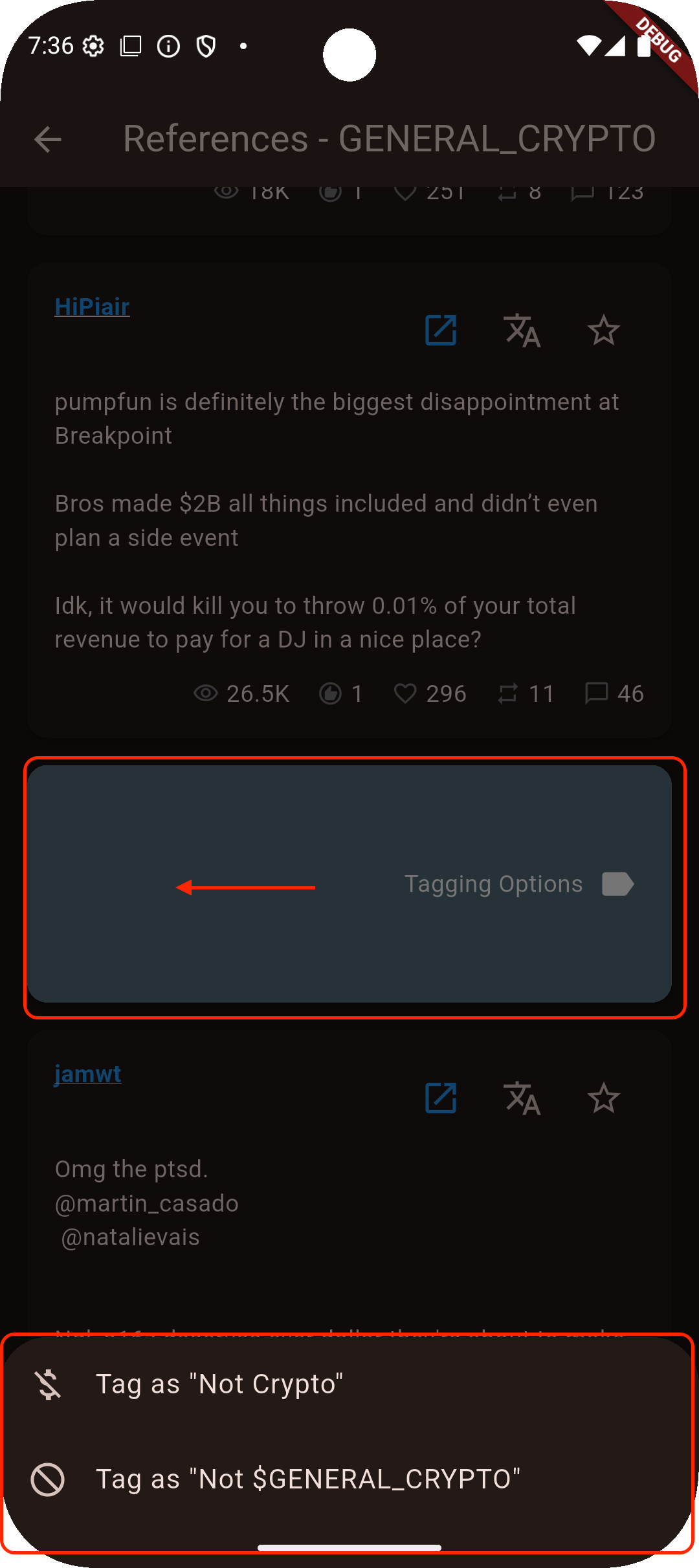Open HiPiair's post in external view

pos(441,331)
